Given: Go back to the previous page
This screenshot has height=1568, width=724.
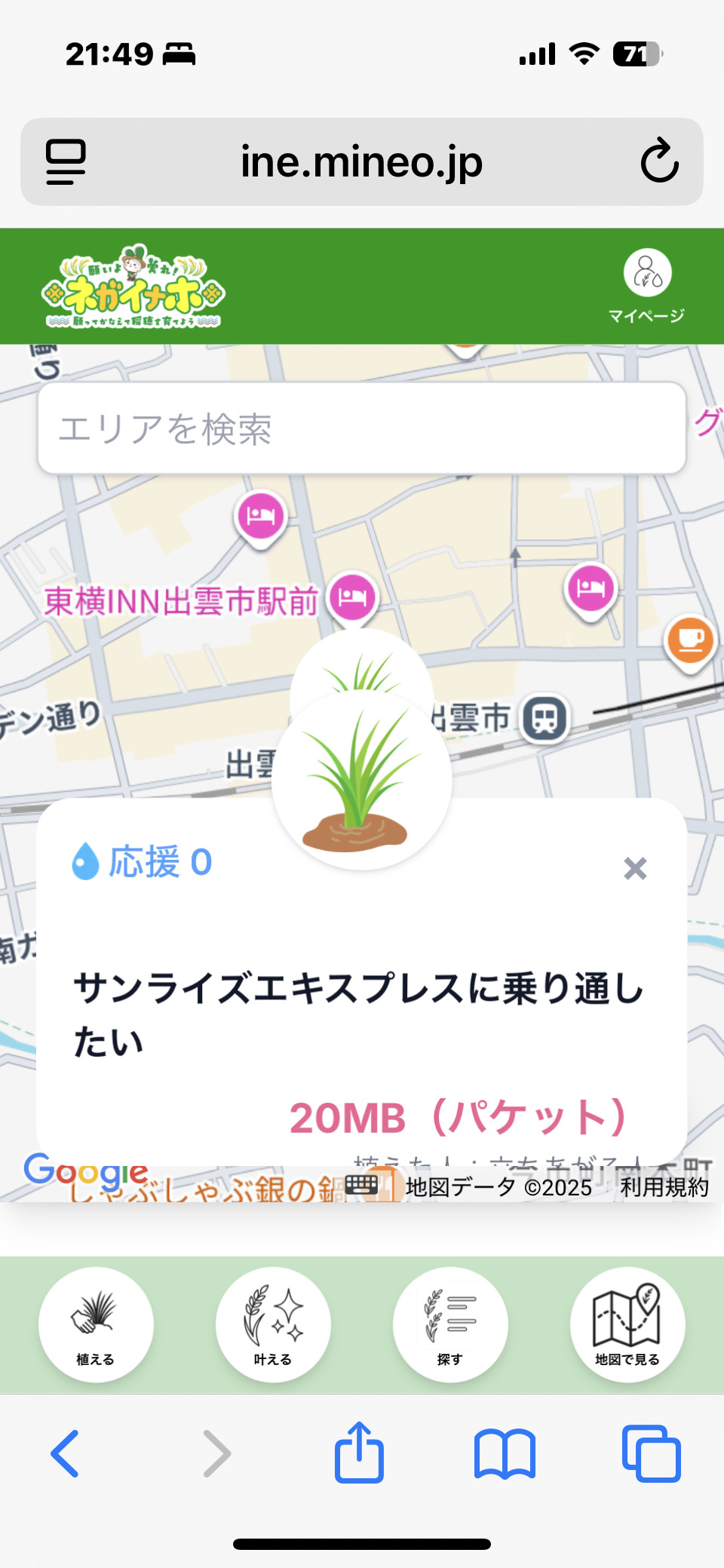Looking at the screenshot, I should click(66, 1453).
